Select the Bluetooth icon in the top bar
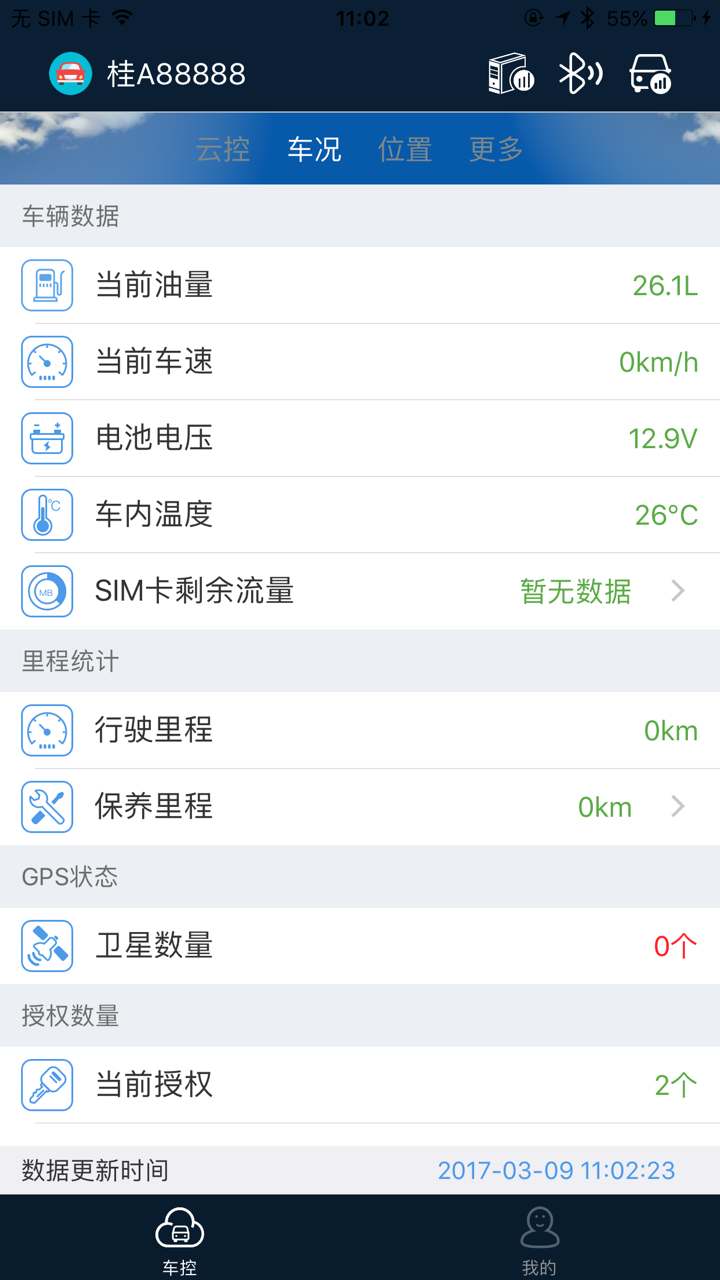The height and width of the screenshot is (1280, 720). pyautogui.click(x=580, y=73)
